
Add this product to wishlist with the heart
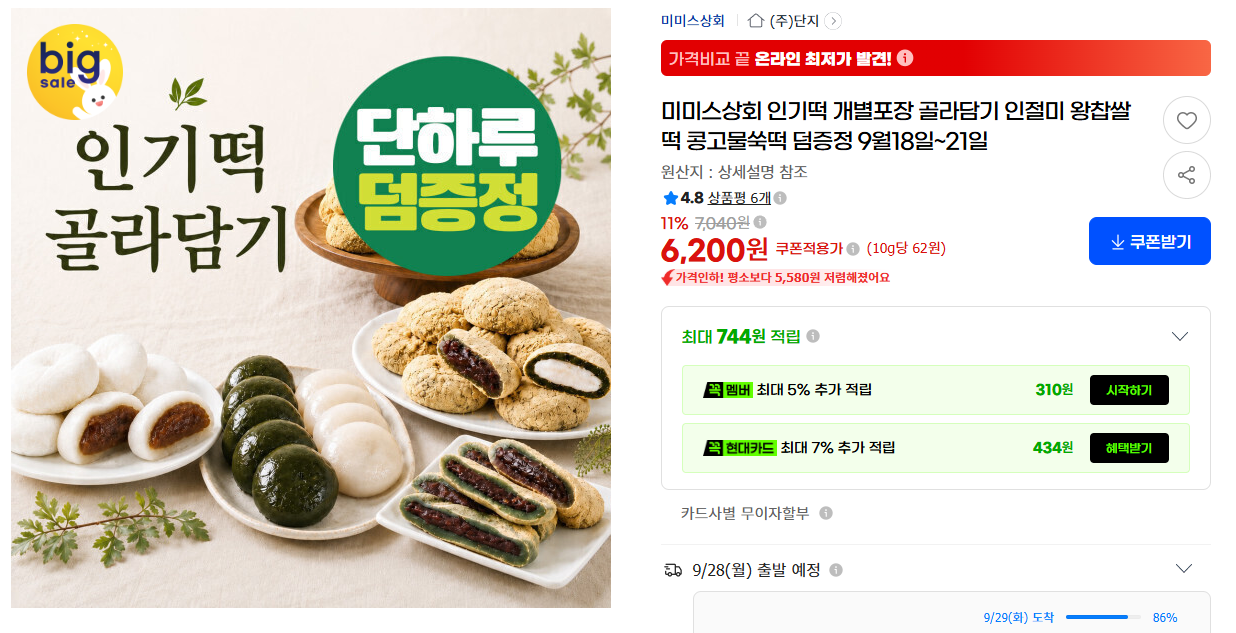(1187, 120)
